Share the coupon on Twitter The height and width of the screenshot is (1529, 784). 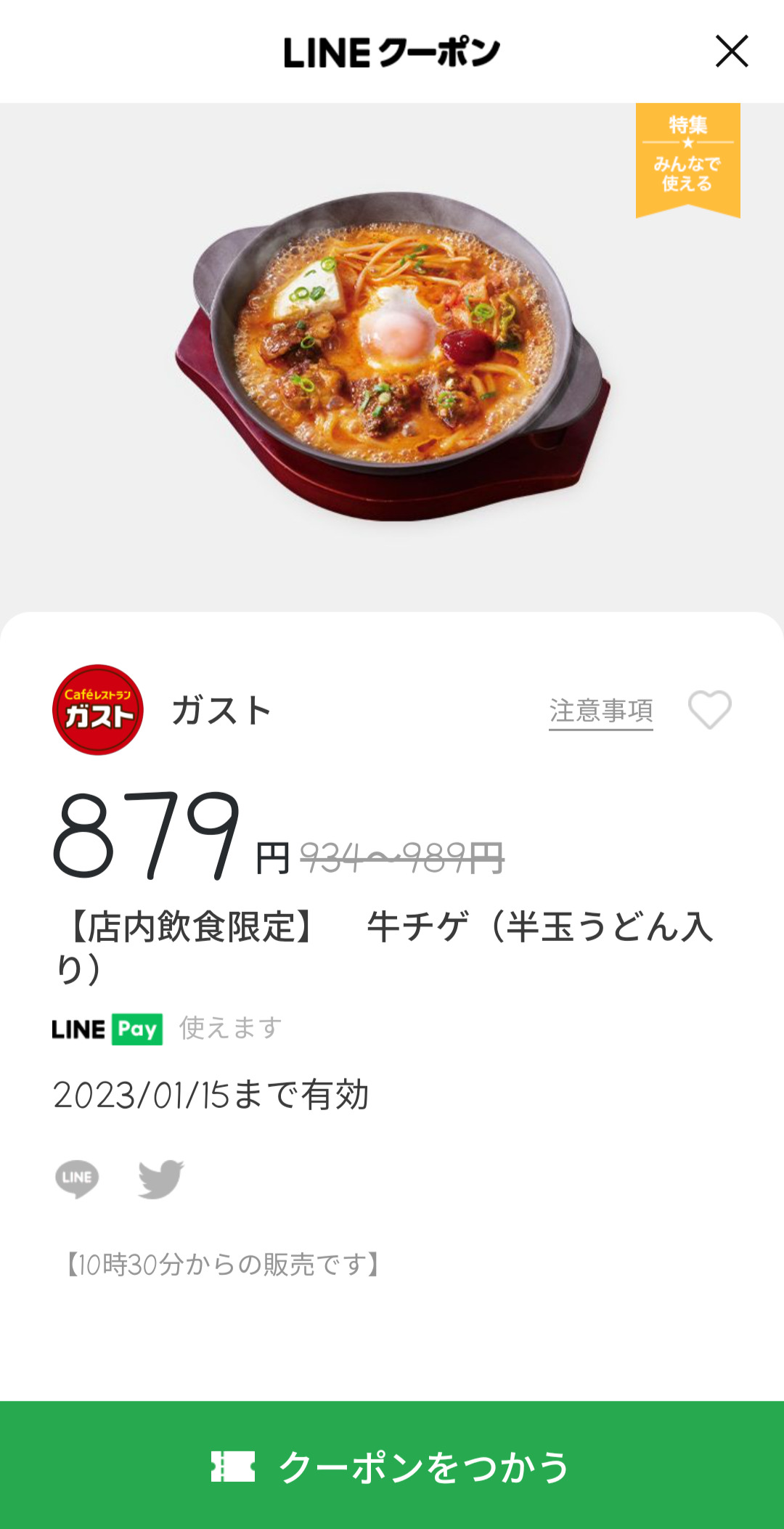pyautogui.click(x=160, y=1178)
